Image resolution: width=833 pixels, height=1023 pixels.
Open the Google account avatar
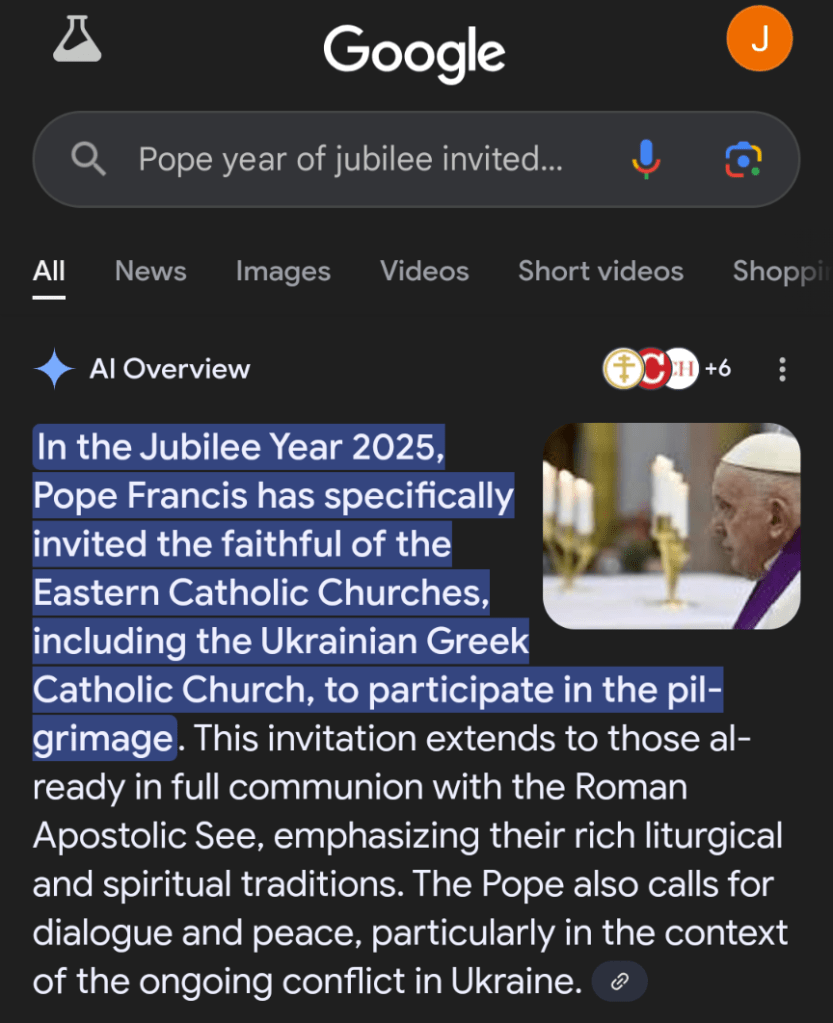[x=760, y=40]
